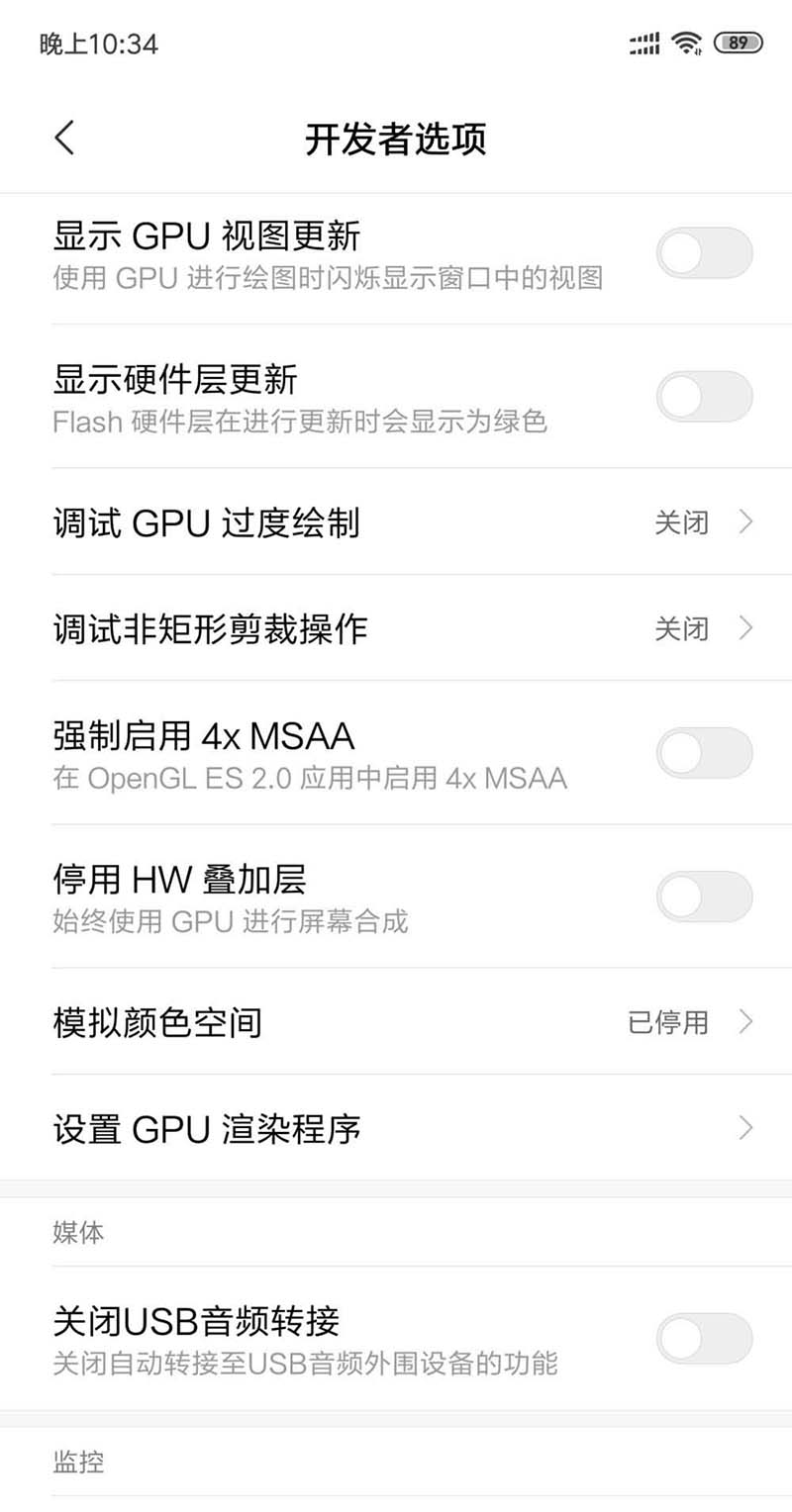Select 设置 GPU 渲染程序 row
This screenshot has width=792, height=1512.
coord(396,1128)
